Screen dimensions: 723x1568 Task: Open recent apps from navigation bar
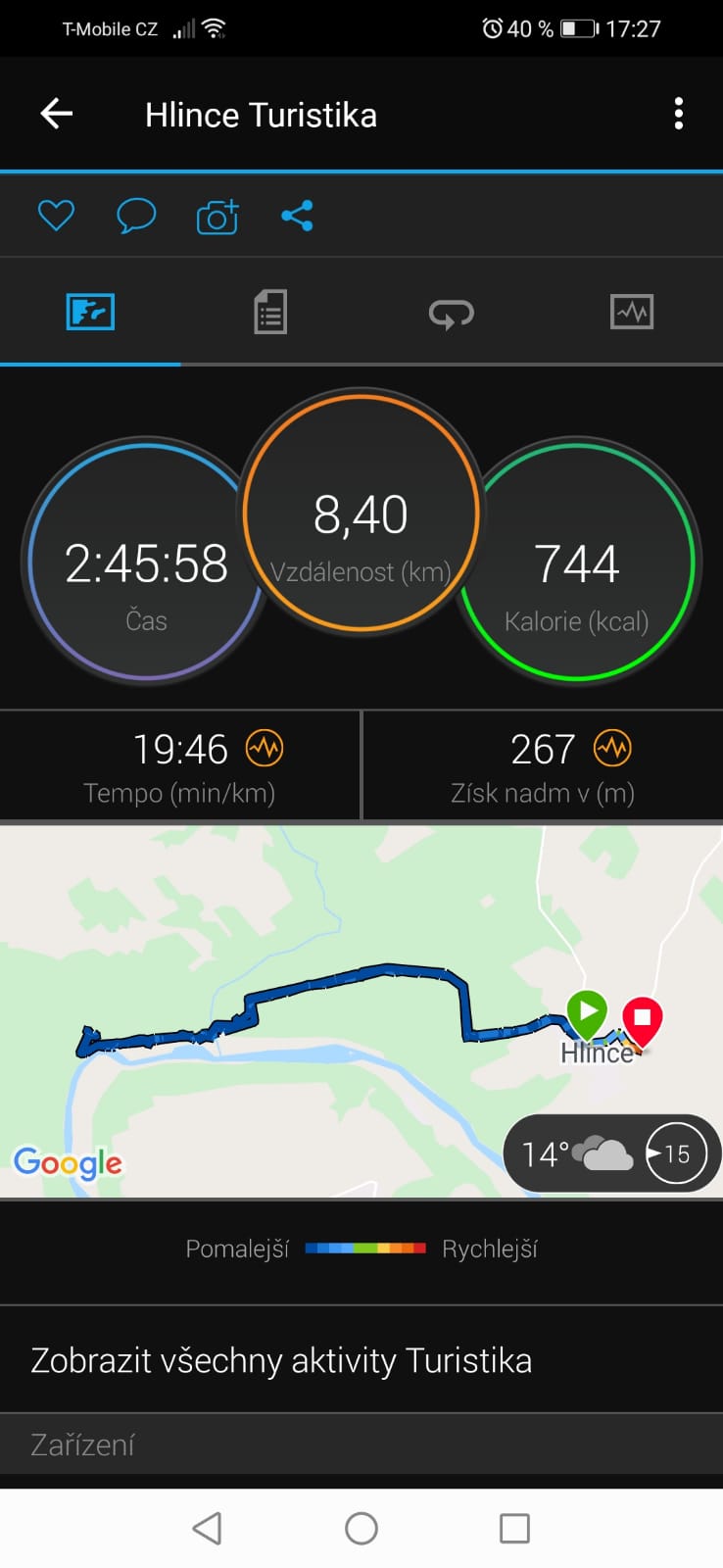pyautogui.click(x=514, y=1528)
